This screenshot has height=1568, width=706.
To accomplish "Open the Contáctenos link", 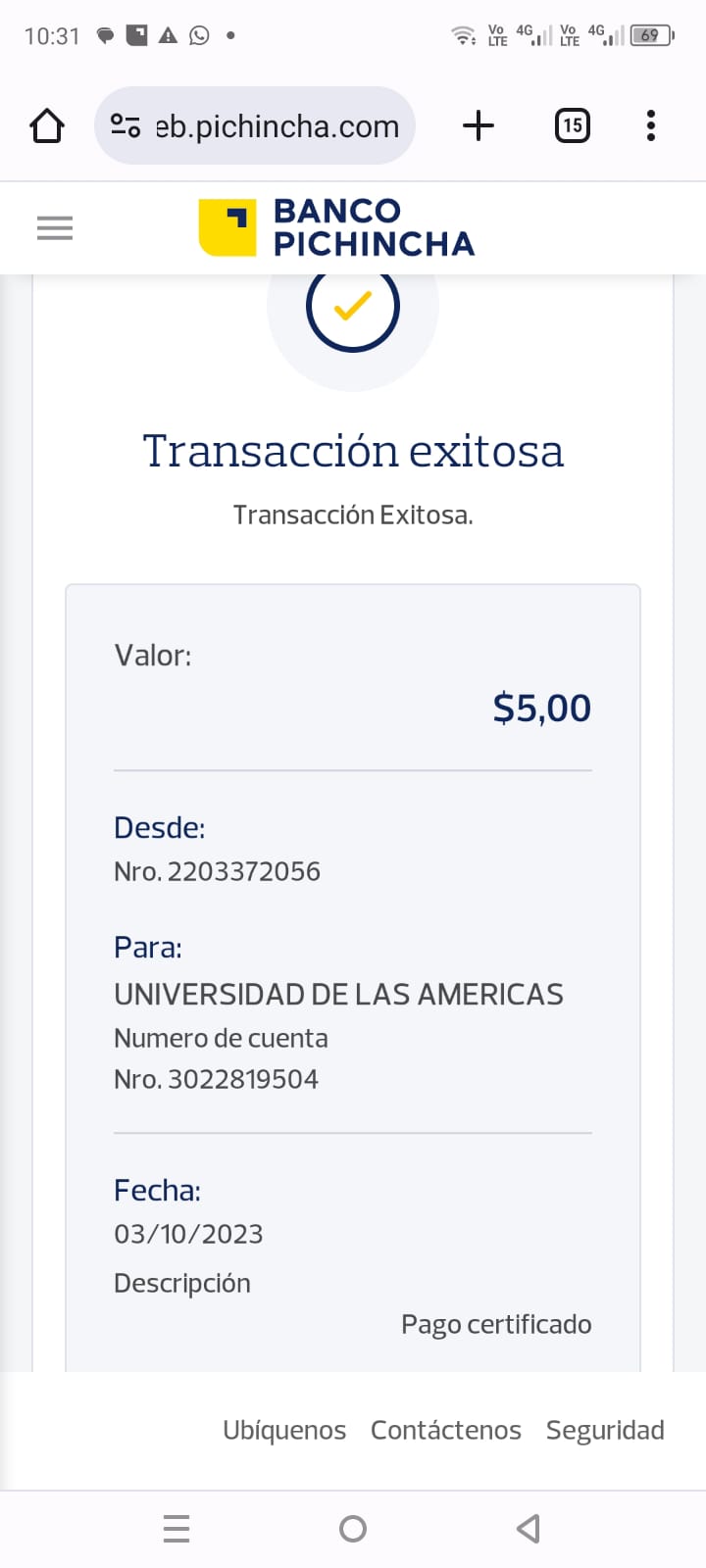I will pyautogui.click(x=445, y=1430).
